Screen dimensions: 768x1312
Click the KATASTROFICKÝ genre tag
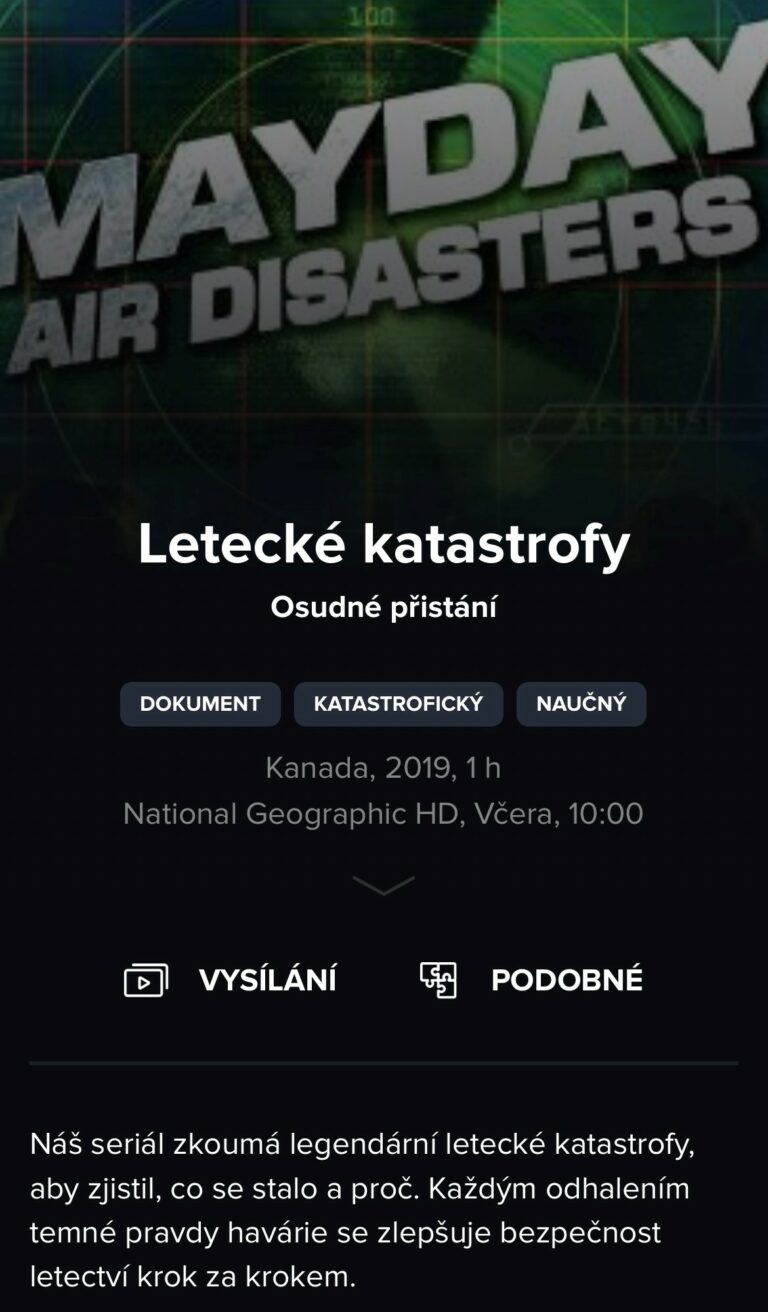399,703
